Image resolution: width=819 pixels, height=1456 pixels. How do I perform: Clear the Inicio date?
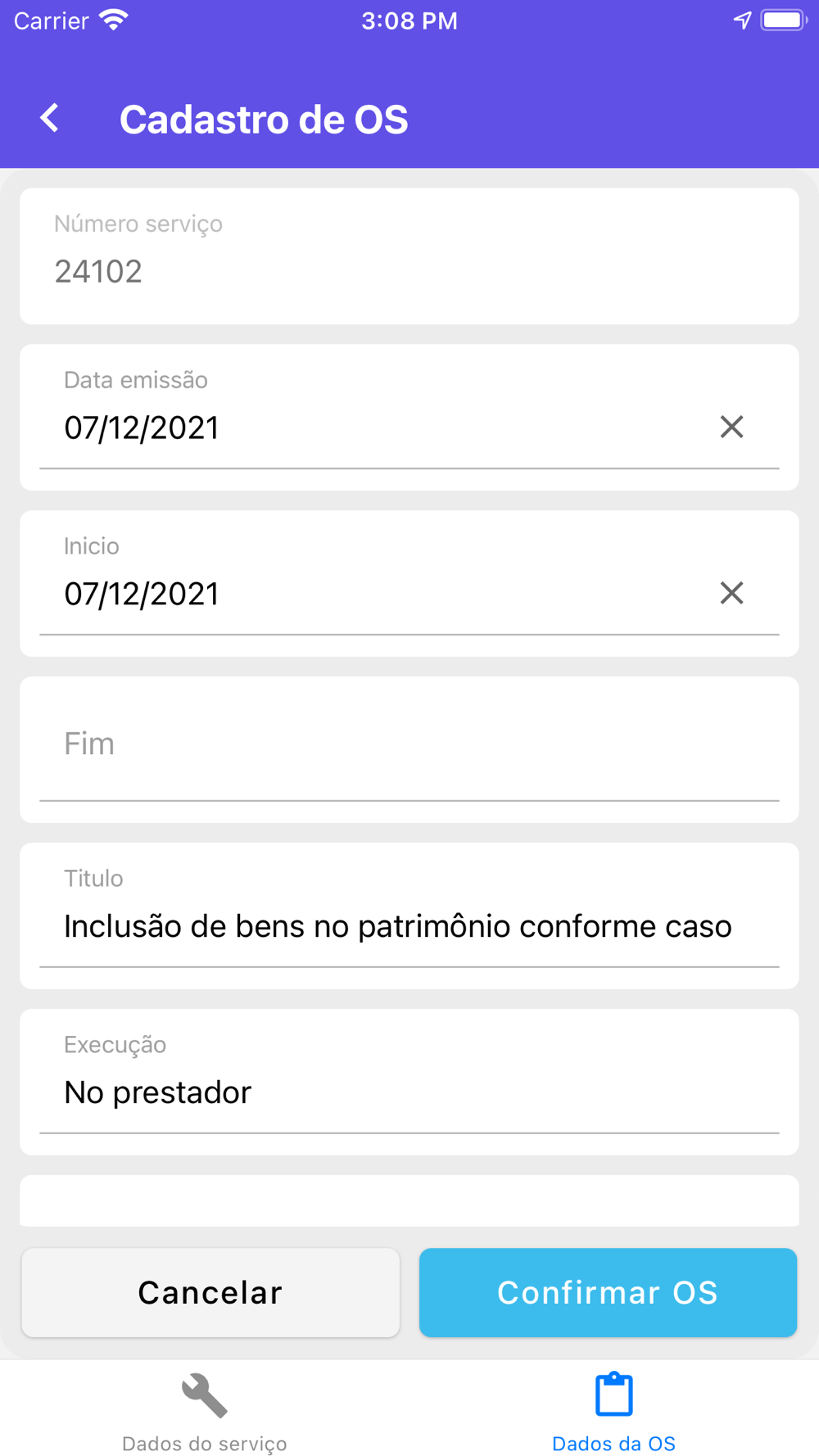pyautogui.click(x=731, y=593)
